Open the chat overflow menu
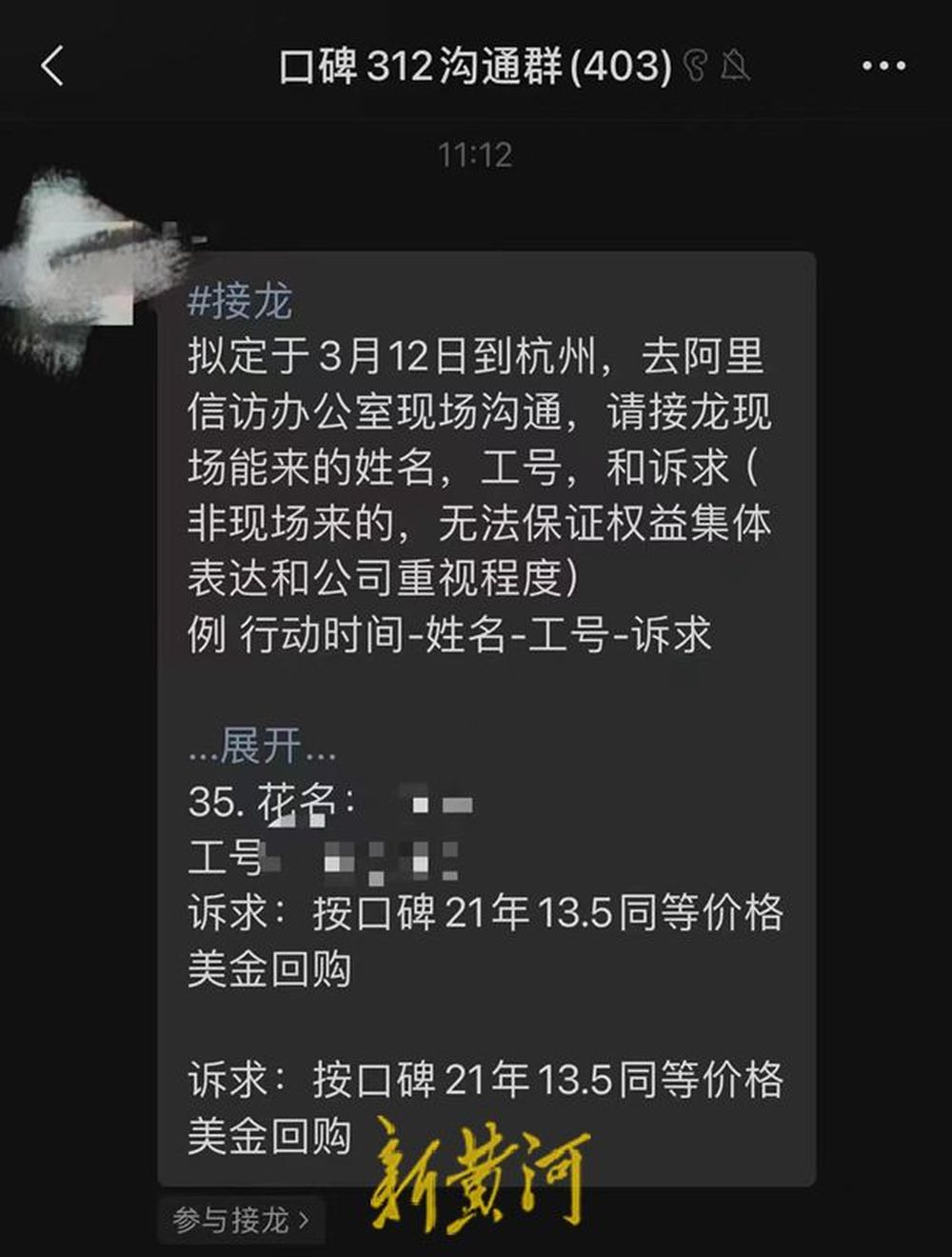Screen dimensions: 952x1257 tap(883, 66)
